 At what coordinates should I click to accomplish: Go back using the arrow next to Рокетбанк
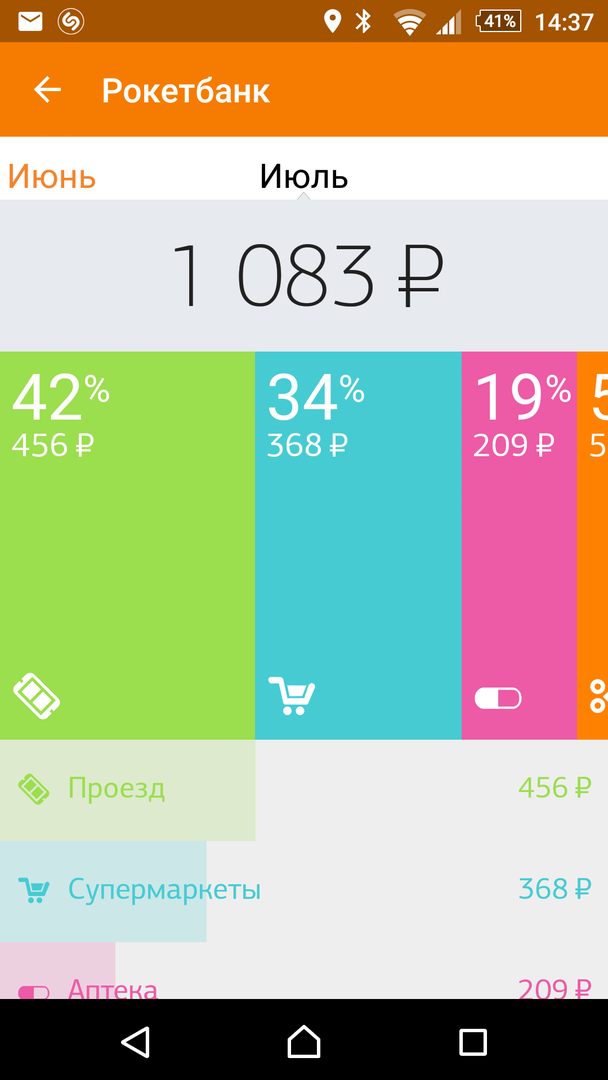click(x=47, y=90)
